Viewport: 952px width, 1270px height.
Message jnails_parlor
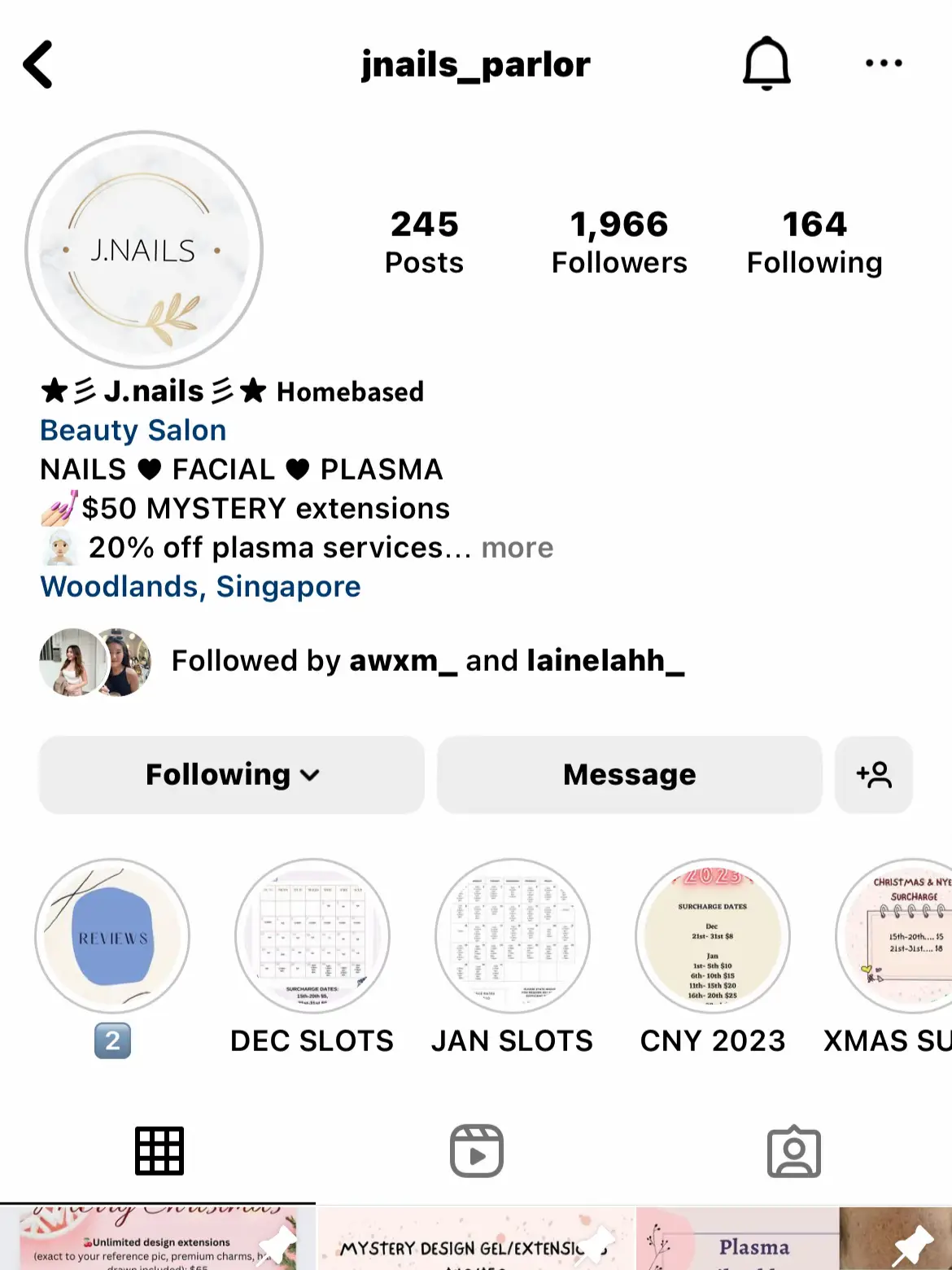tap(629, 774)
